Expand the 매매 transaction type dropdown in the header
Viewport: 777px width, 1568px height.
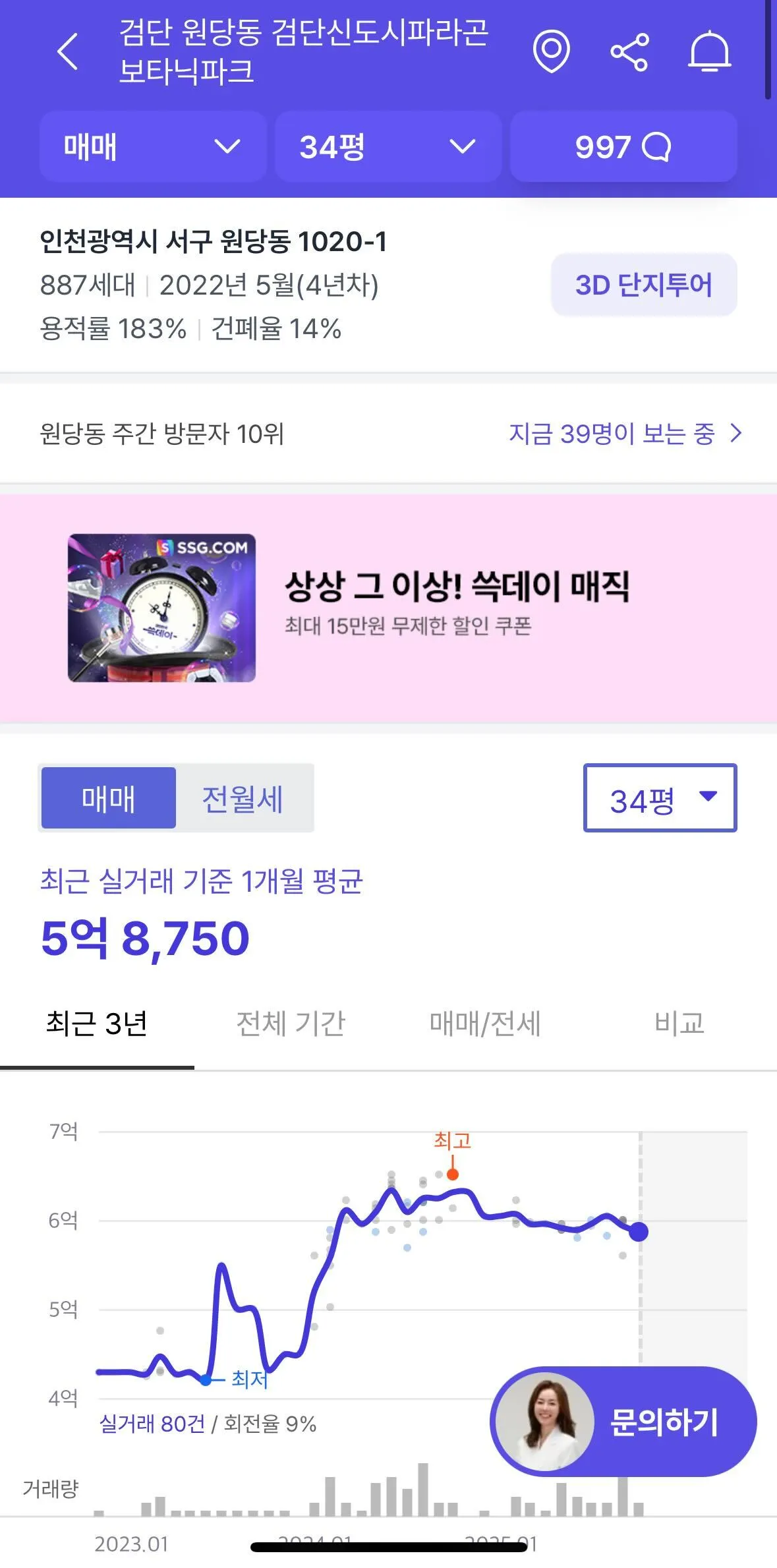(153, 146)
